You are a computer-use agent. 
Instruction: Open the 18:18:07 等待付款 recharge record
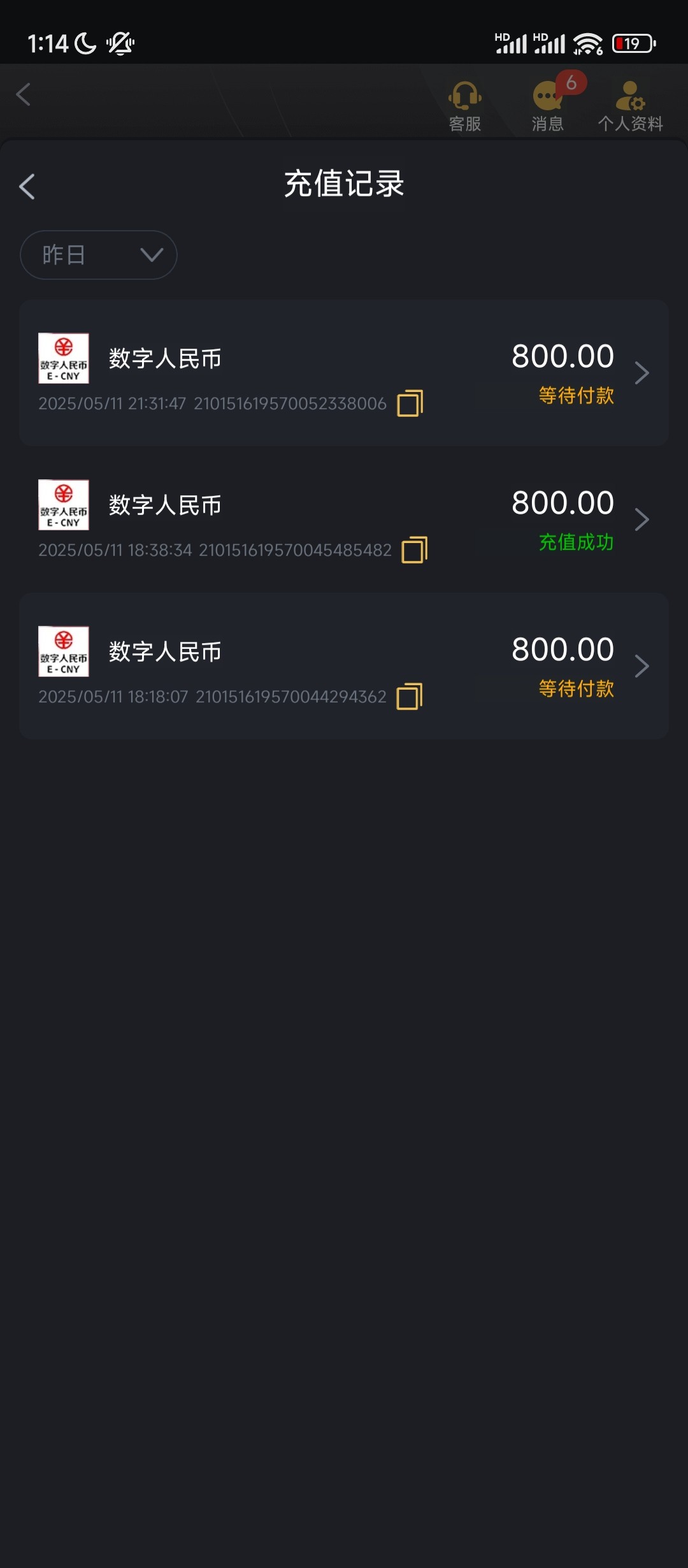tap(344, 666)
